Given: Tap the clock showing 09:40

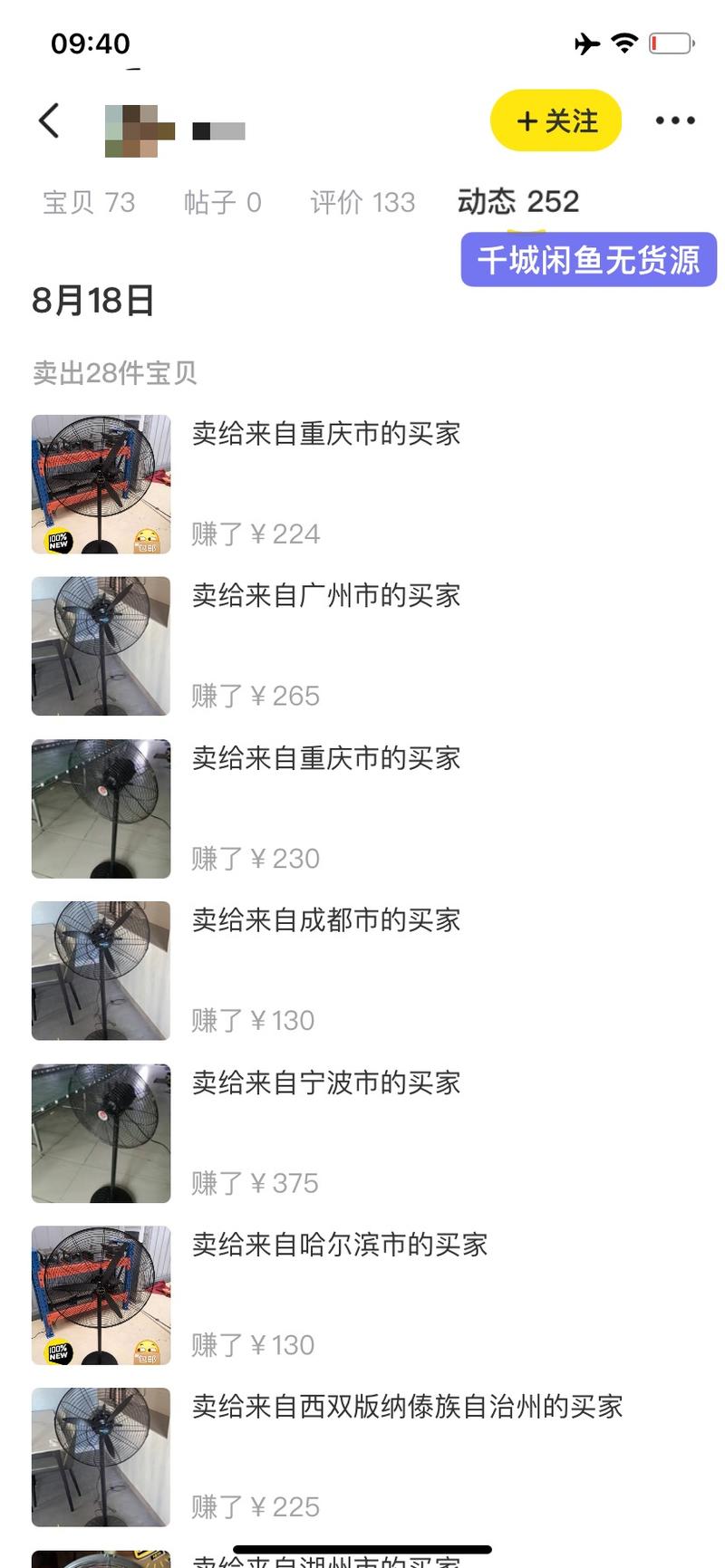Looking at the screenshot, I should [91, 43].
